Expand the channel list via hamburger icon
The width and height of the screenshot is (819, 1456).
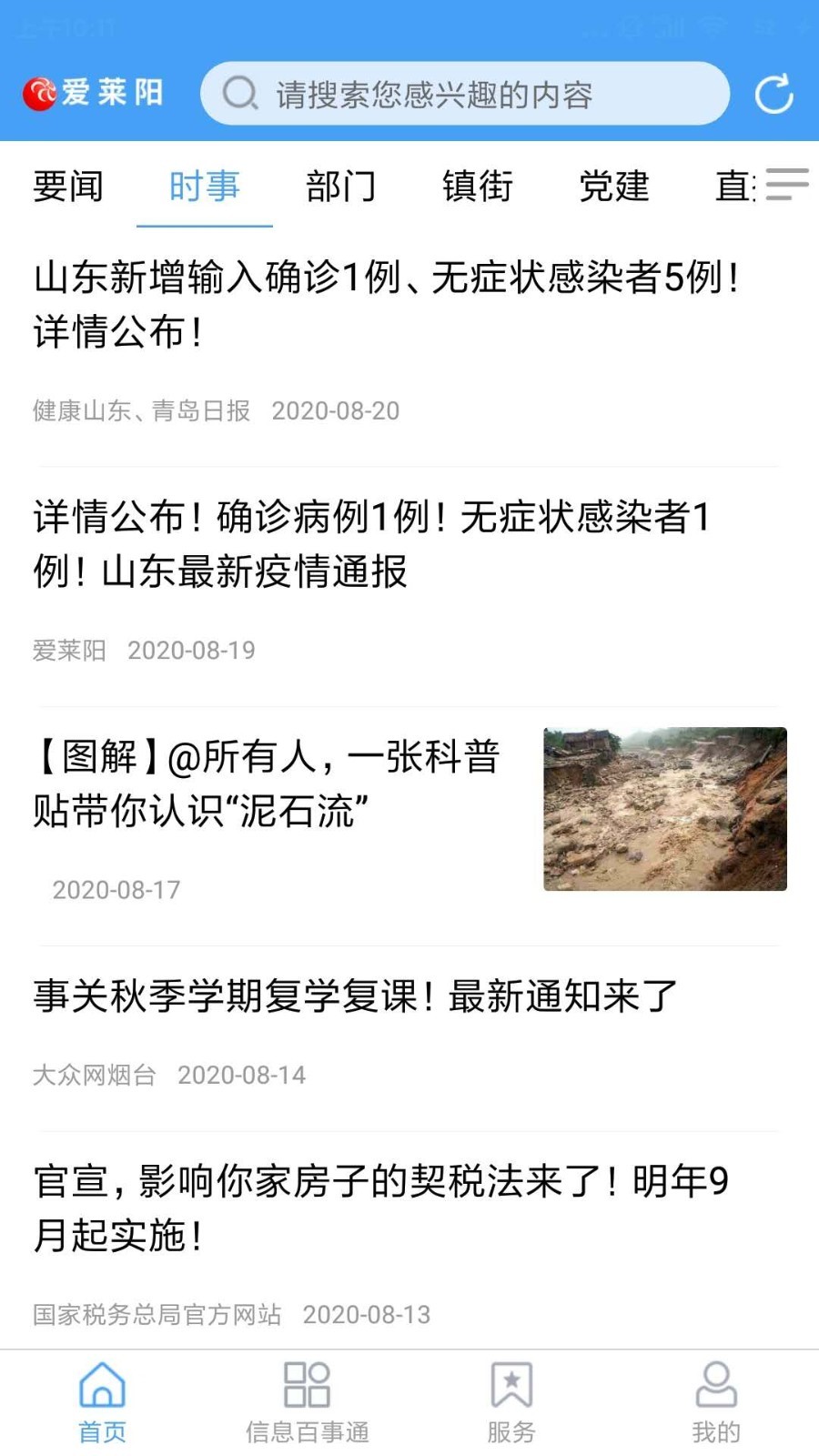[x=784, y=185]
